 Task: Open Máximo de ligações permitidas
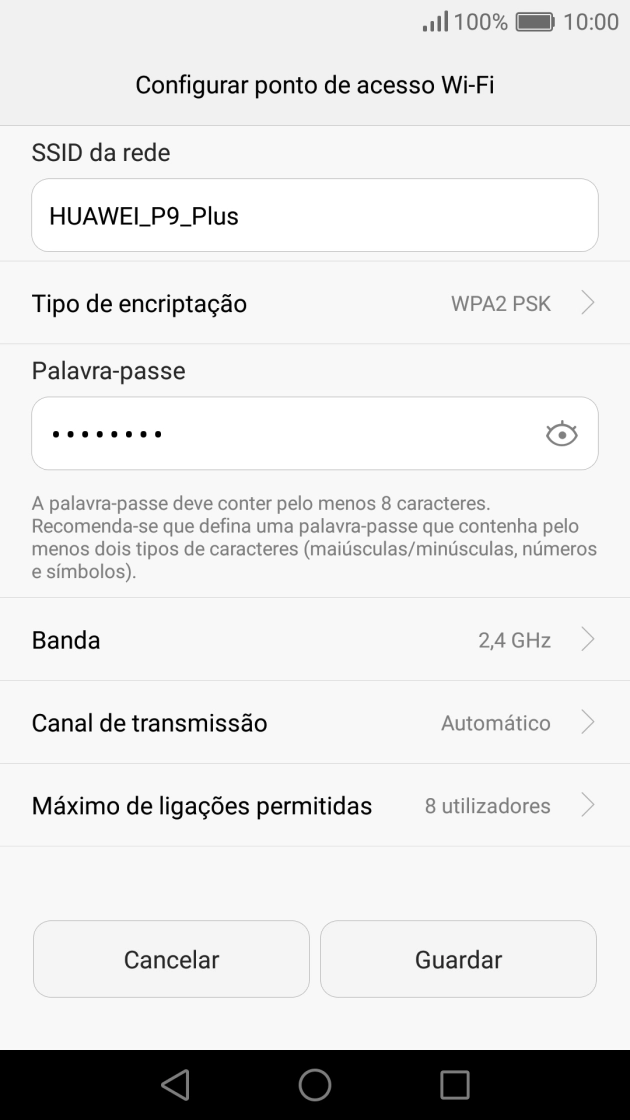point(314,806)
